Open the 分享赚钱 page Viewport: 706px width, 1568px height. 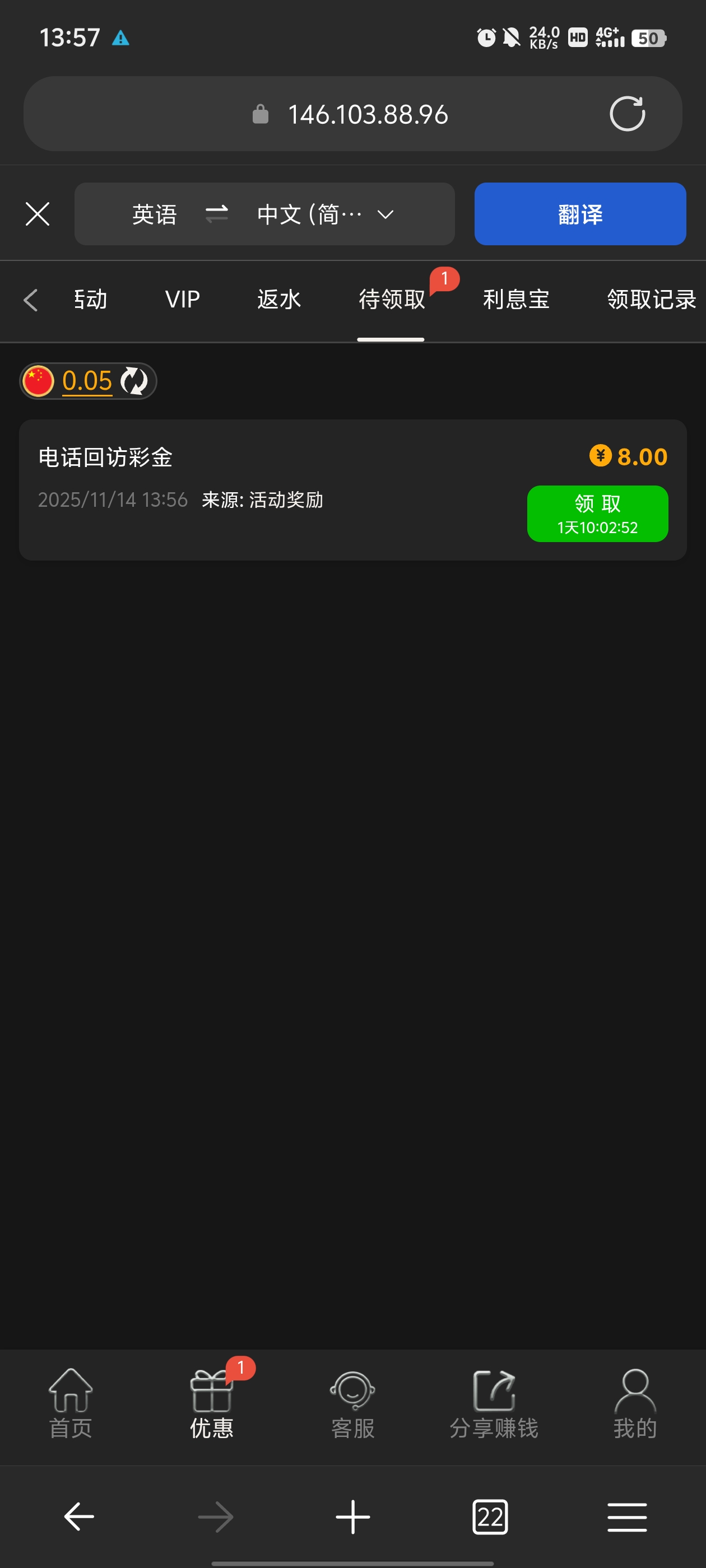pyautogui.click(x=494, y=1403)
